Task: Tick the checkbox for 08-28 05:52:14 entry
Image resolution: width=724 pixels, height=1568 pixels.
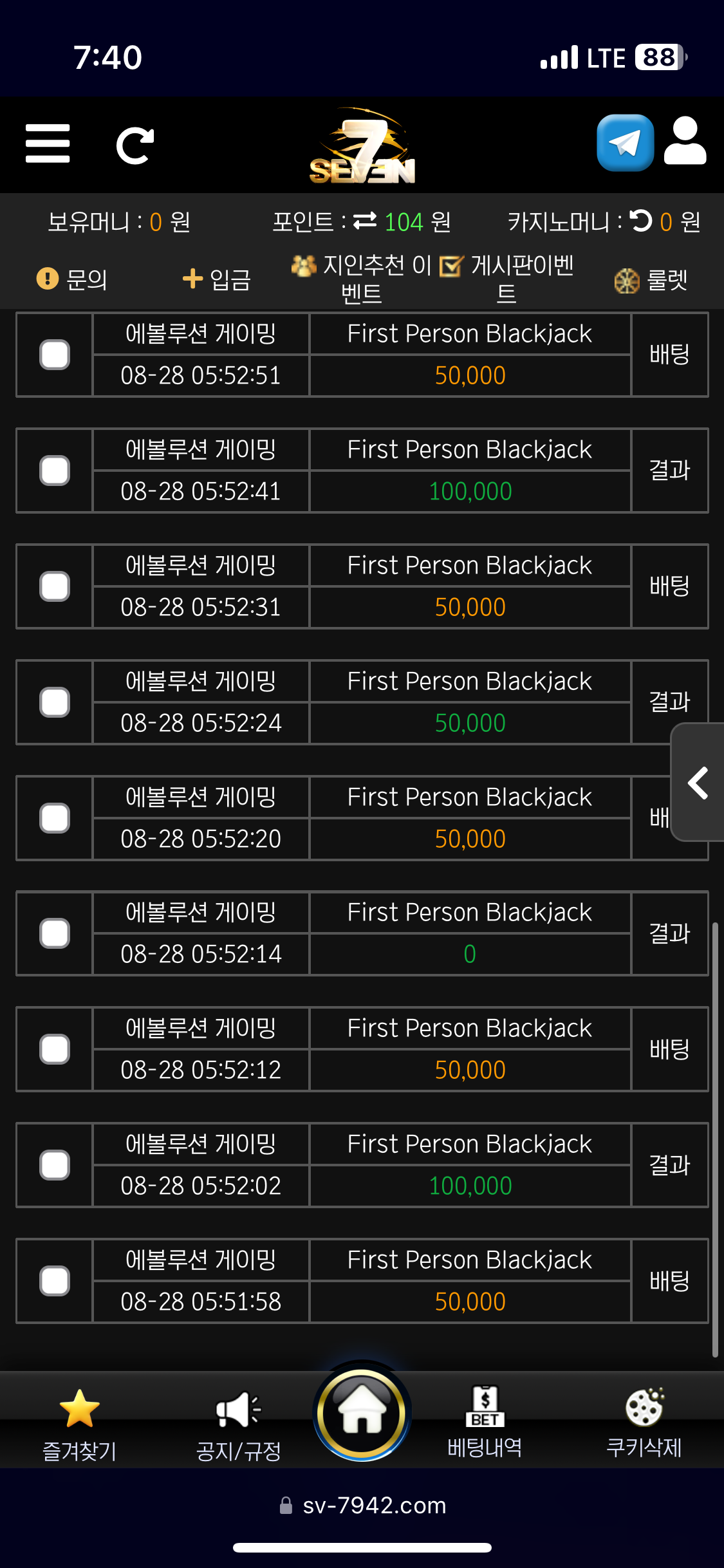Action: (x=55, y=933)
